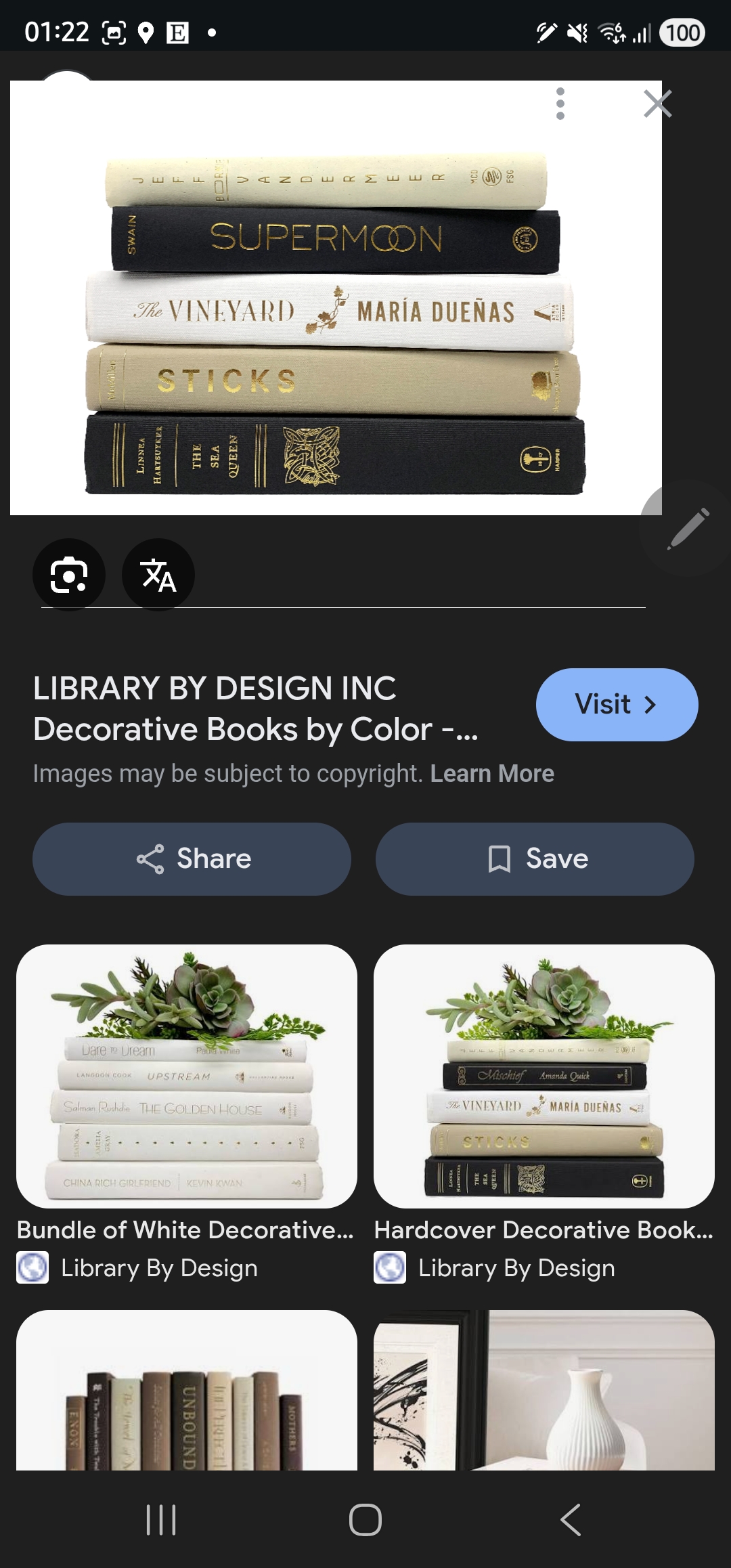Translate text in the image

[x=158, y=575]
